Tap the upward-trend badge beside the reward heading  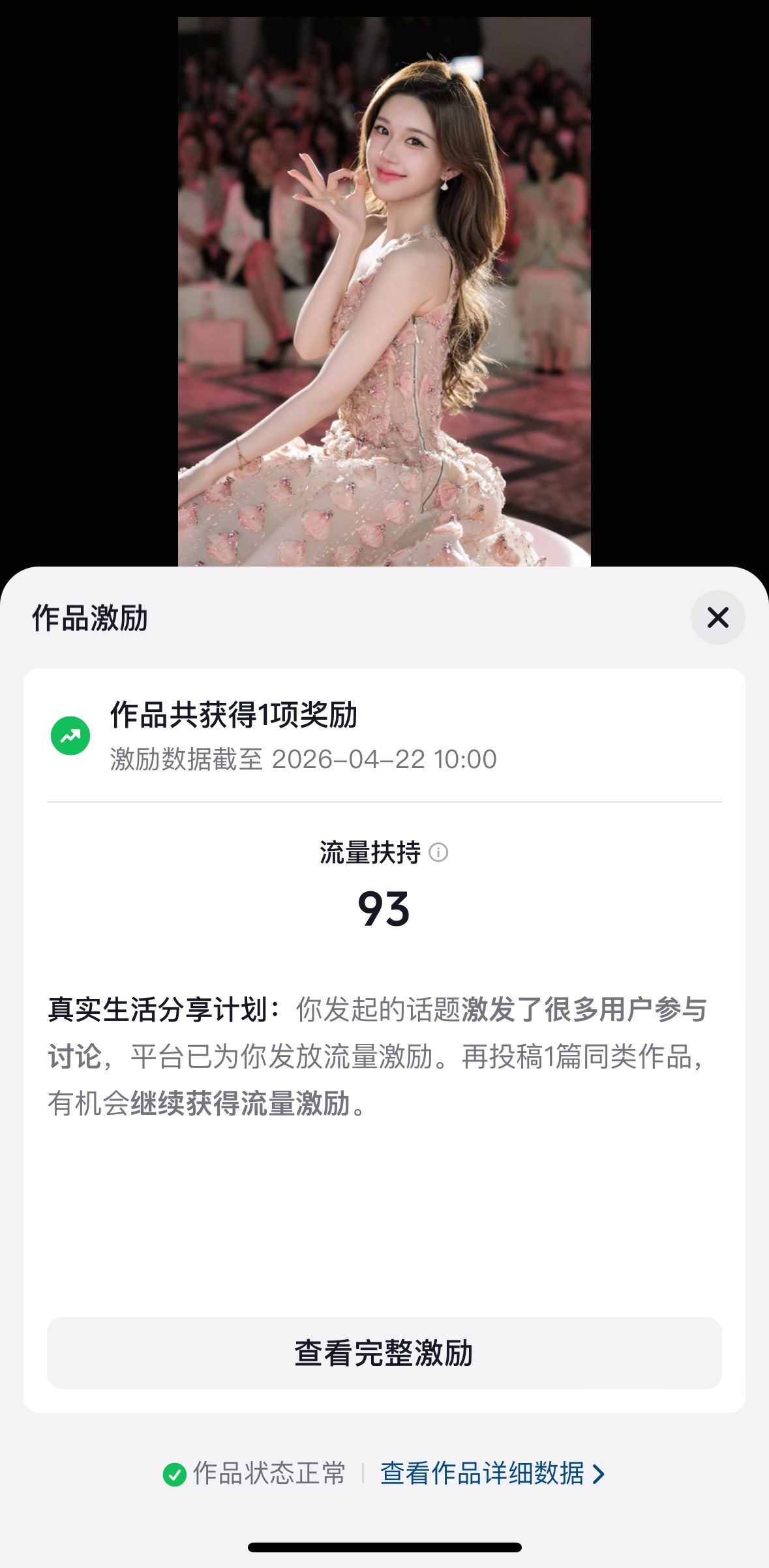click(70, 736)
